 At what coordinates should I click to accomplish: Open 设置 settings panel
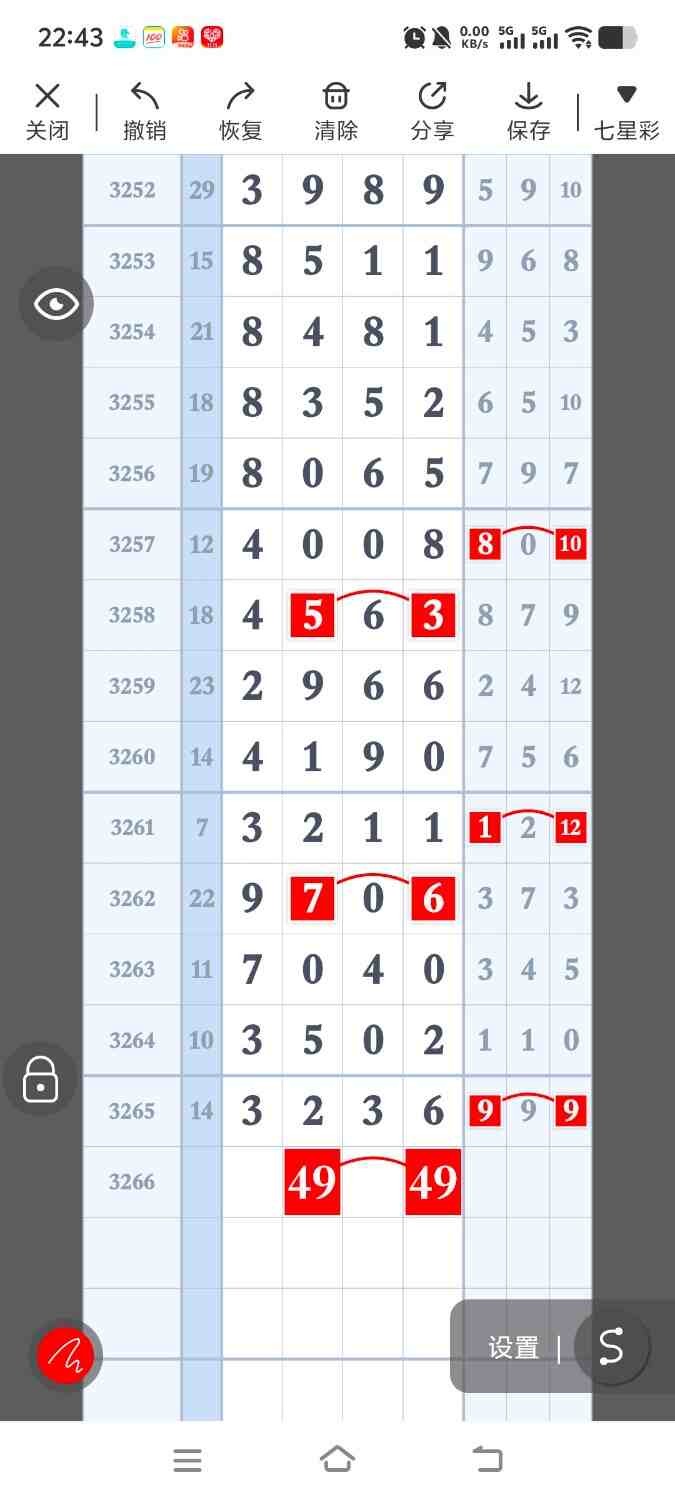point(514,1348)
